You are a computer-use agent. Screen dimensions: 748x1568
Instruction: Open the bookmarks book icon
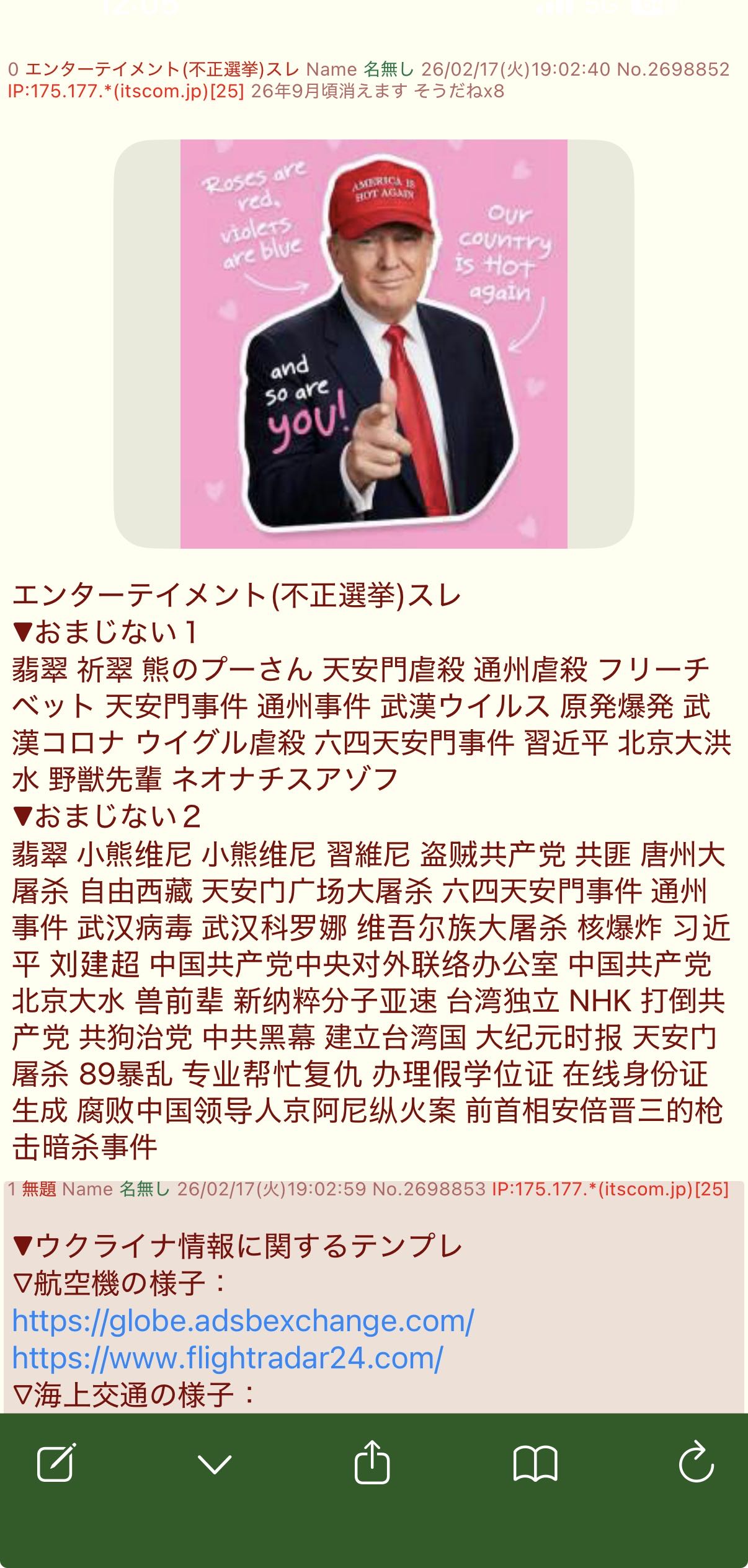click(x=535, y=1464)
